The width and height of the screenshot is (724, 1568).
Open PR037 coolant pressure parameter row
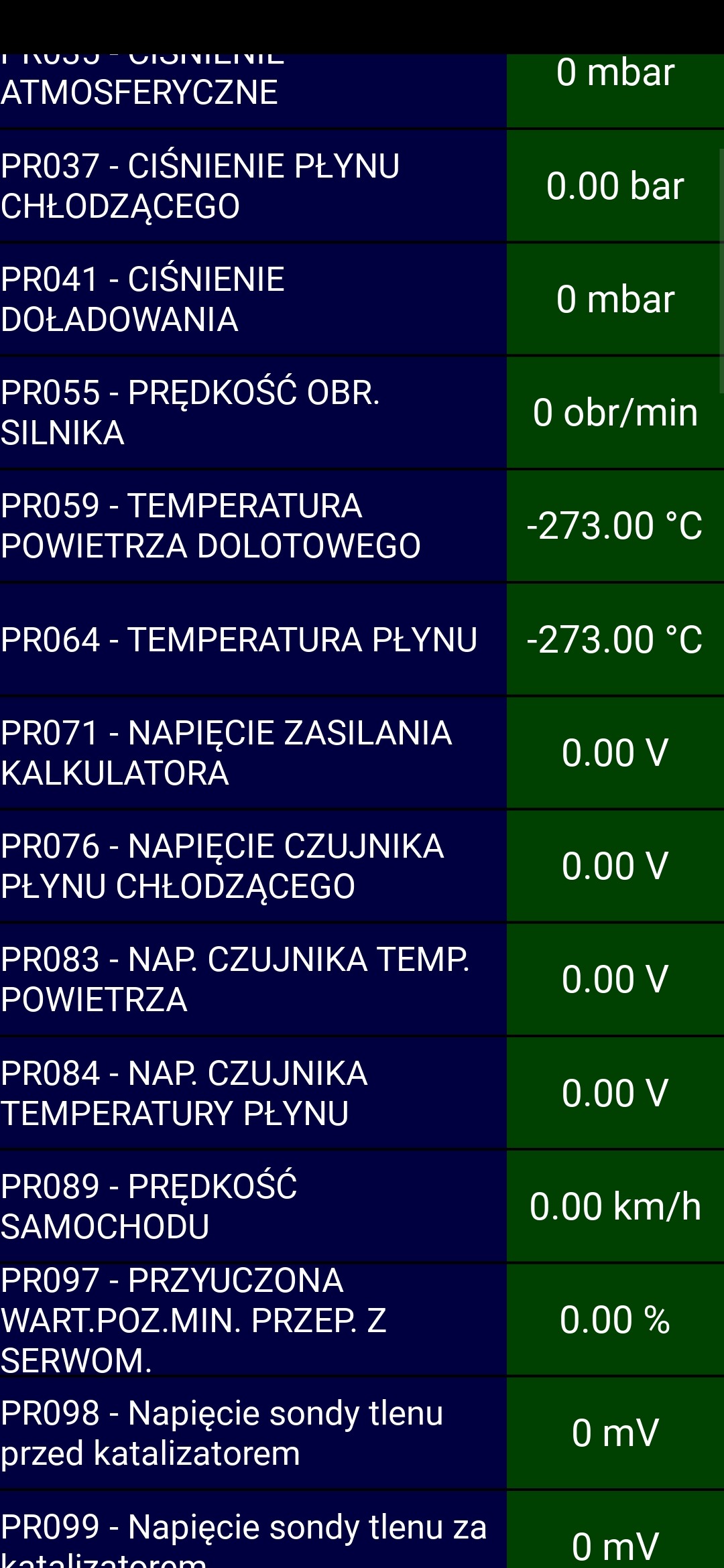click(362, 186)
